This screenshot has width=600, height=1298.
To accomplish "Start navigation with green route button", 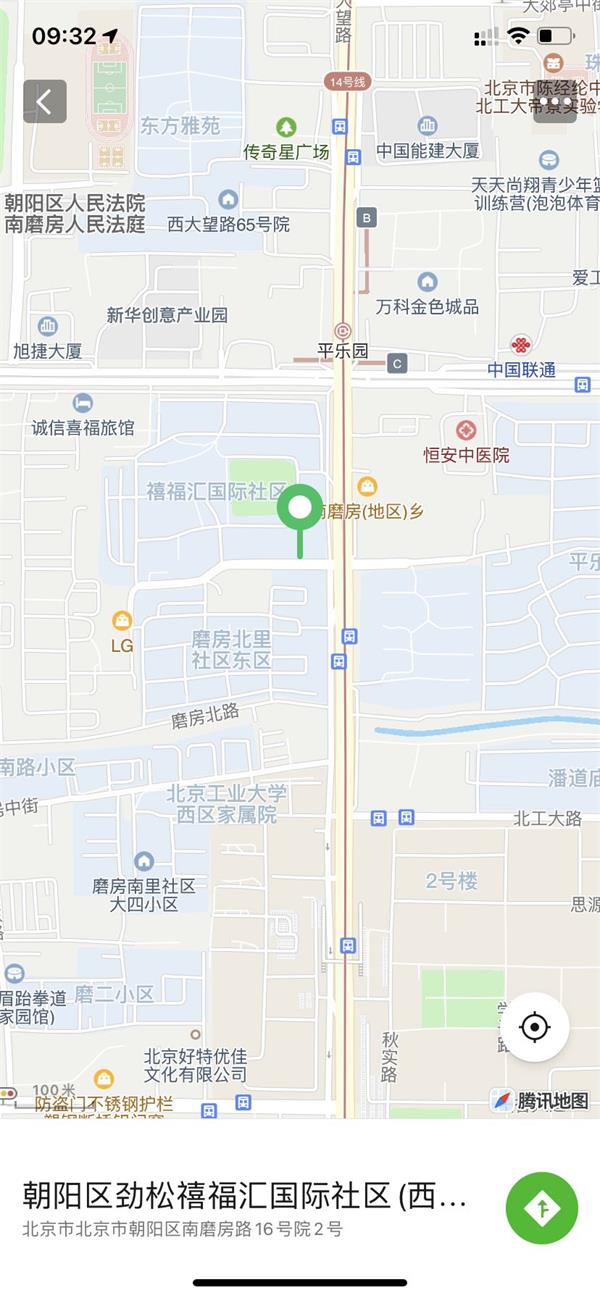I will coord(542,1208).
